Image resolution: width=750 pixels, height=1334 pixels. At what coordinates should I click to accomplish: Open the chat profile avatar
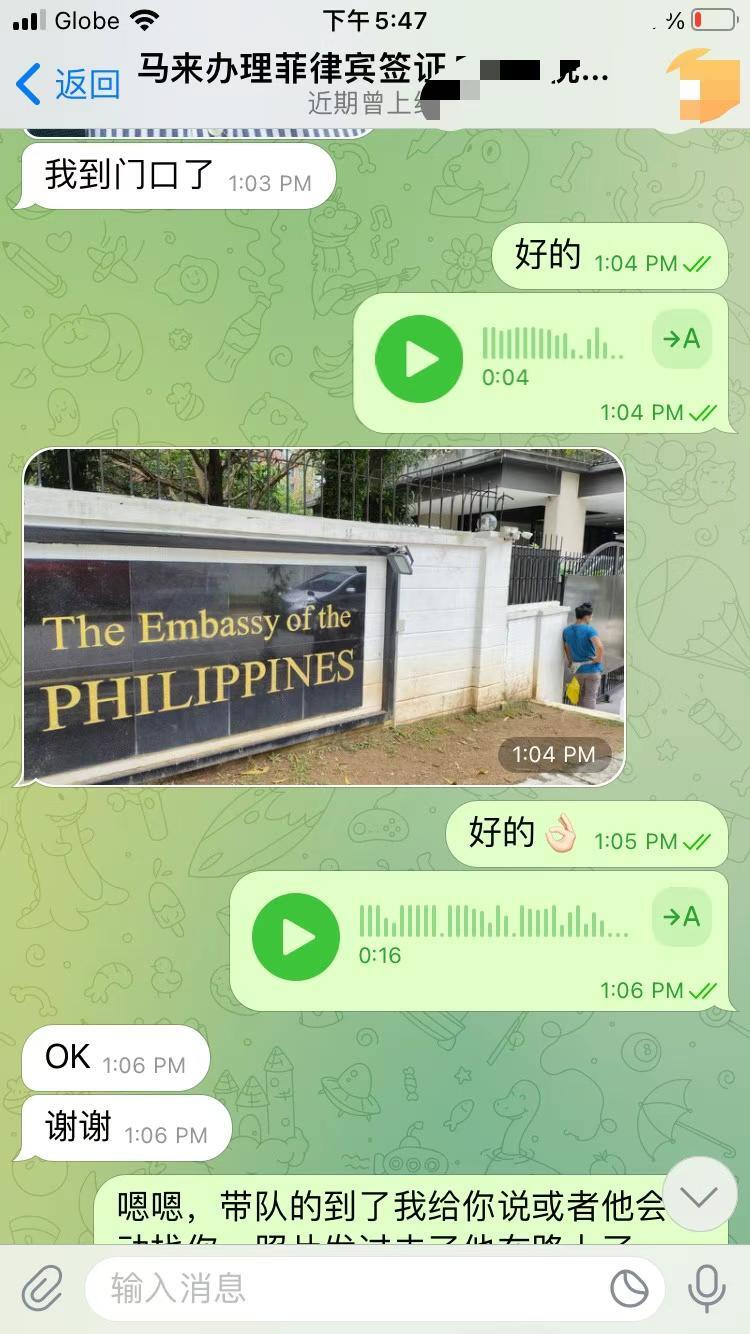tap(702, 85)
